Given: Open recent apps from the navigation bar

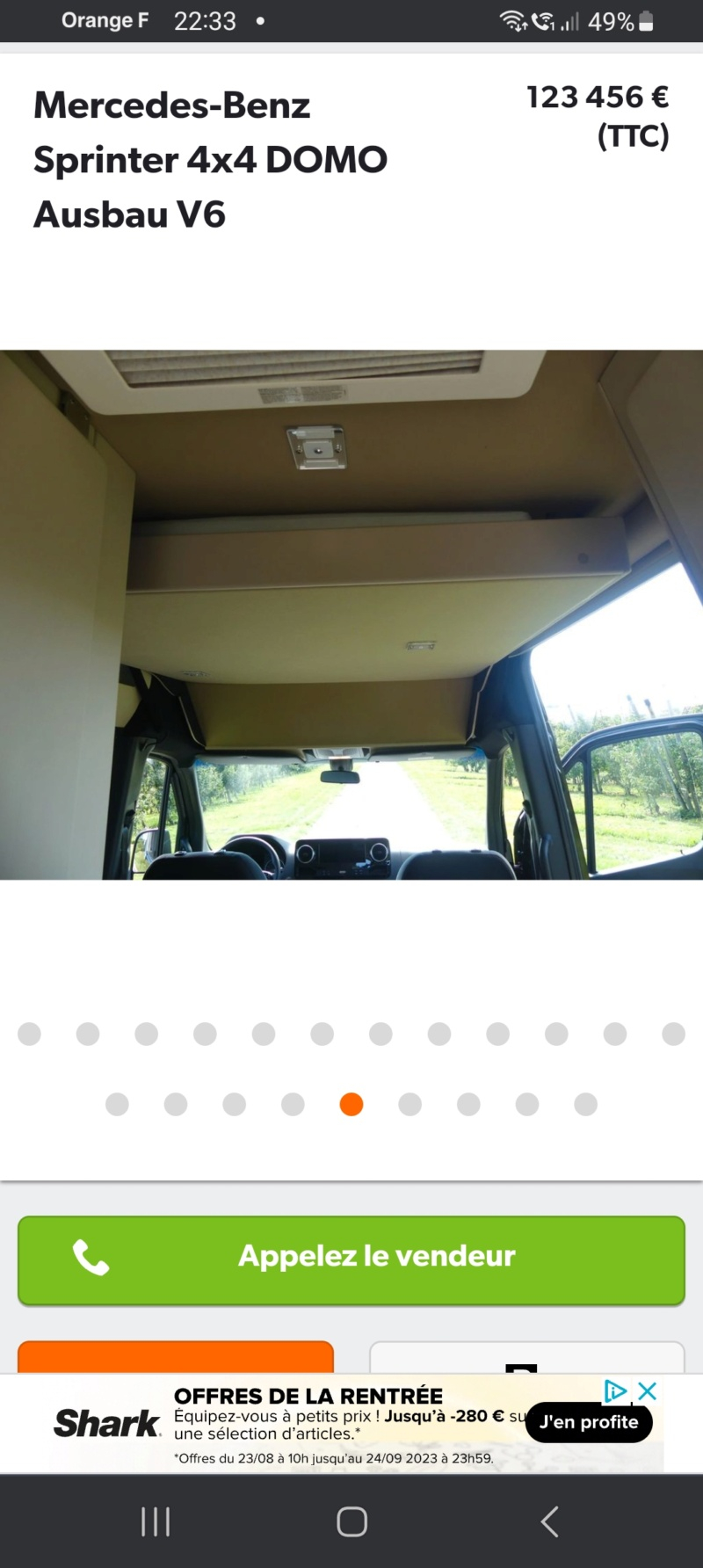Looking at the screenshot, I should click(x=156, y=1521).
